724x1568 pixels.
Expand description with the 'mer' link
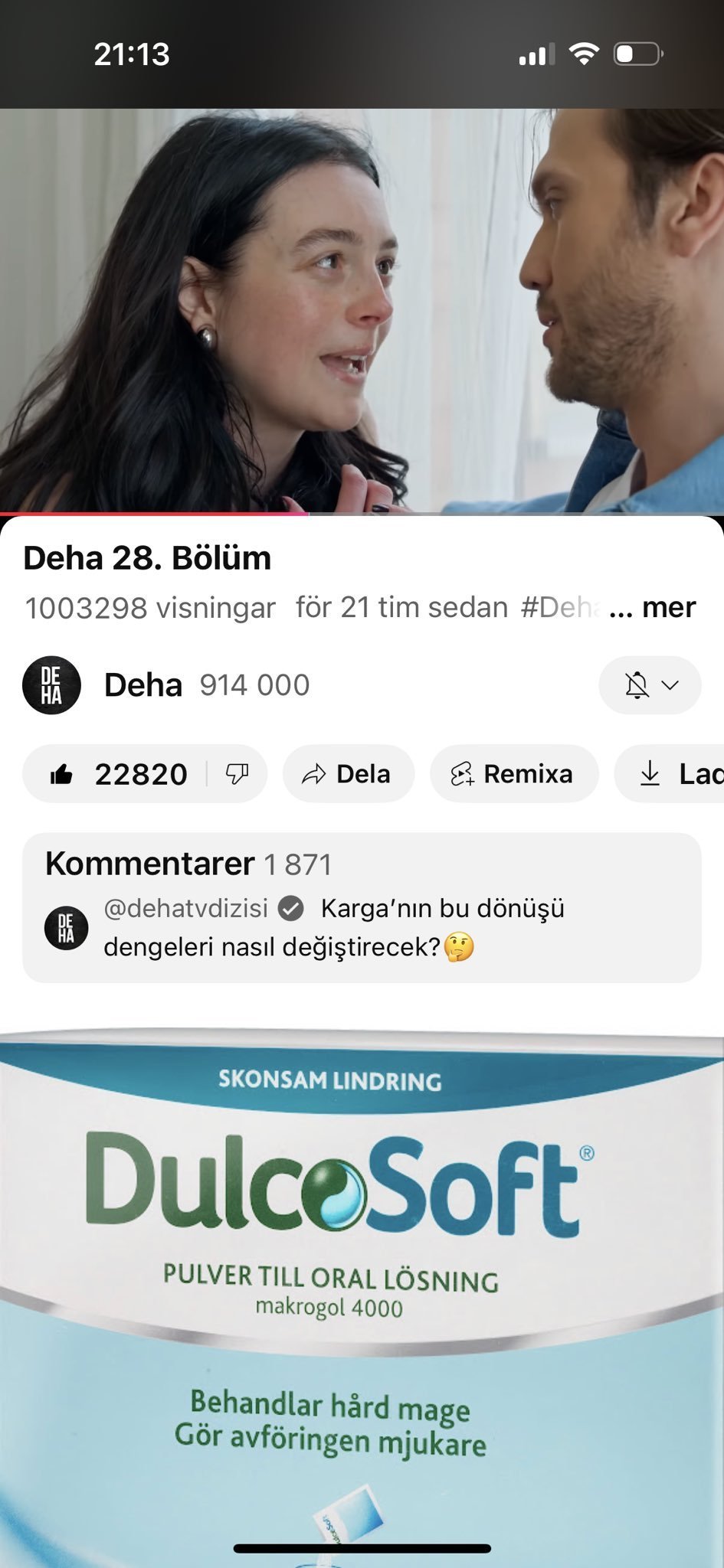coord(668,607)
